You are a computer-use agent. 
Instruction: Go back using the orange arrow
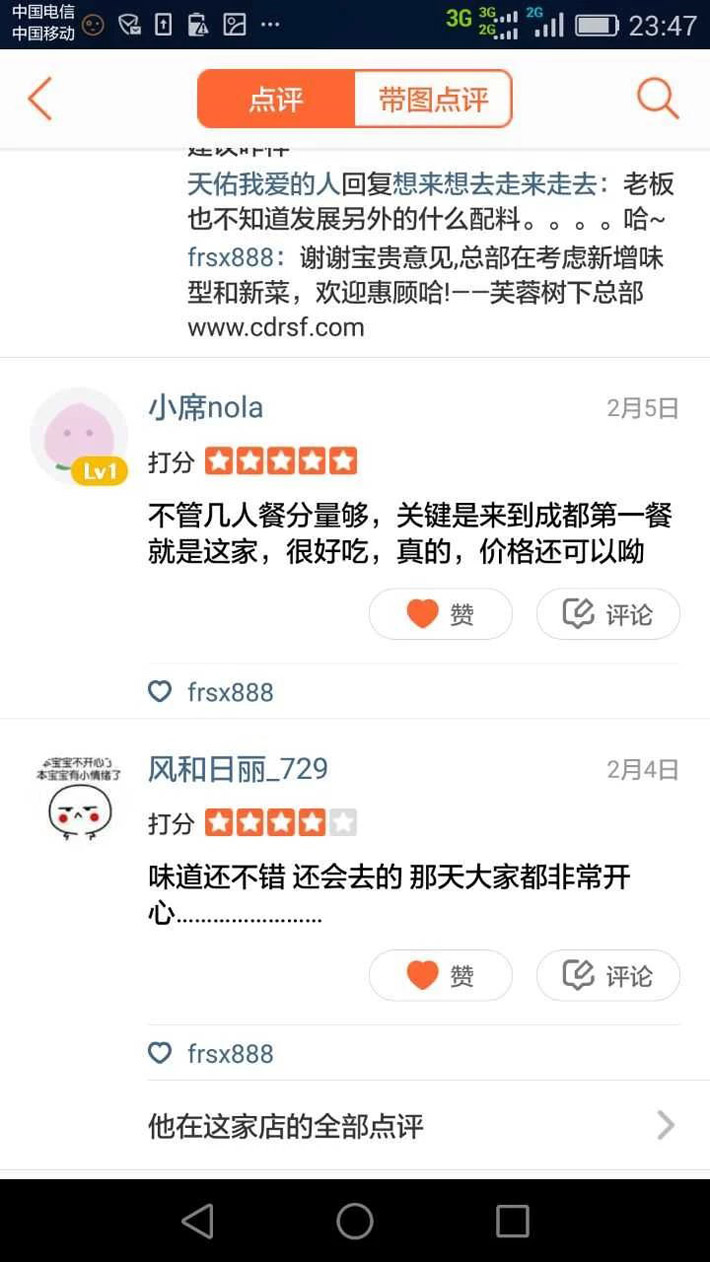coord(40,99)
